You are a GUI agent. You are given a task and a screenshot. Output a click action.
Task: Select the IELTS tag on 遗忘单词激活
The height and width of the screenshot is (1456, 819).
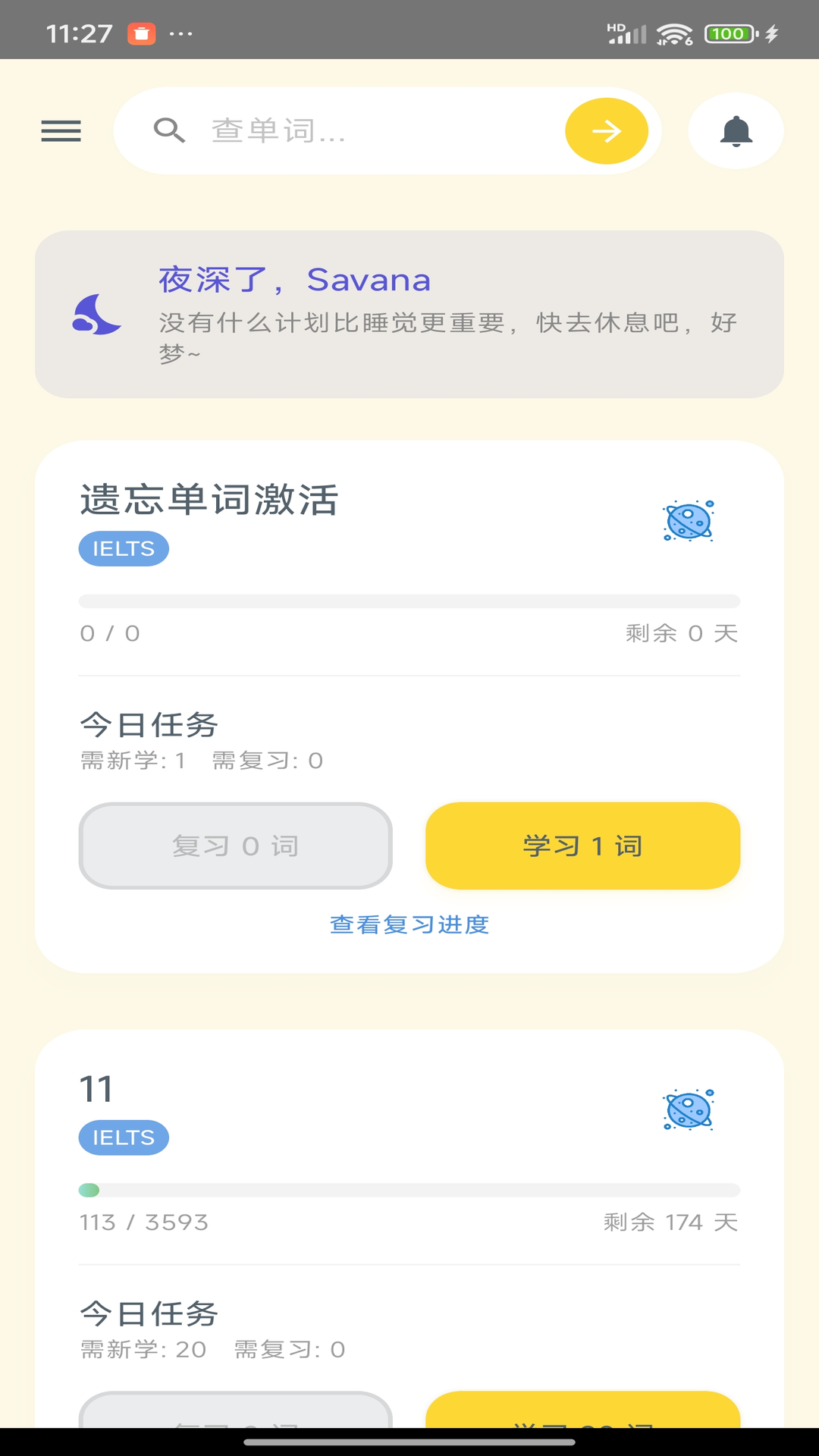click(124, 549)
